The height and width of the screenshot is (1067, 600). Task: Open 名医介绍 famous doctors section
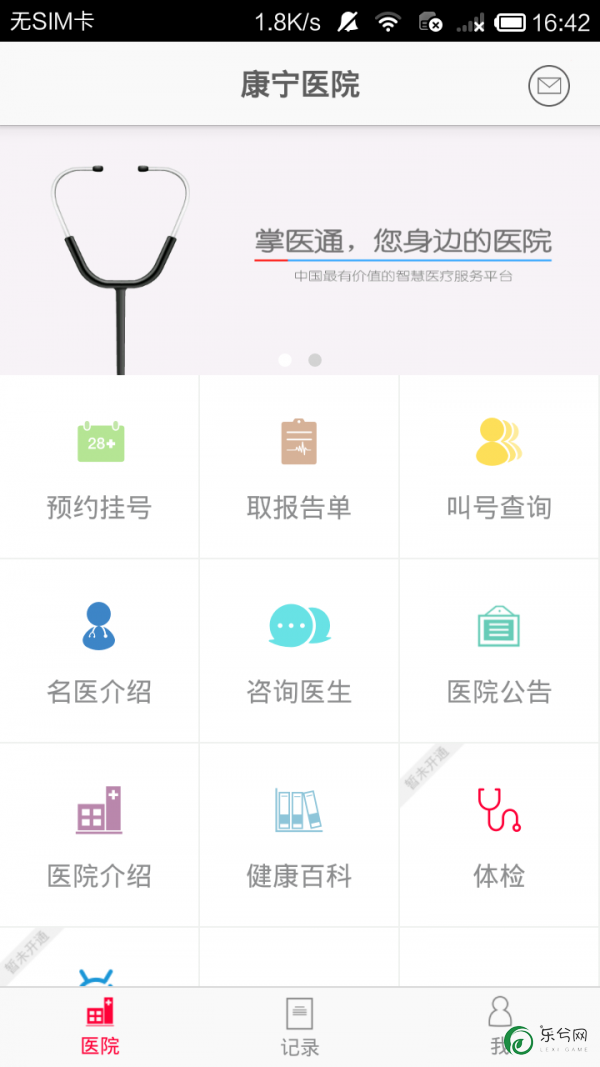tap(100, 651)
